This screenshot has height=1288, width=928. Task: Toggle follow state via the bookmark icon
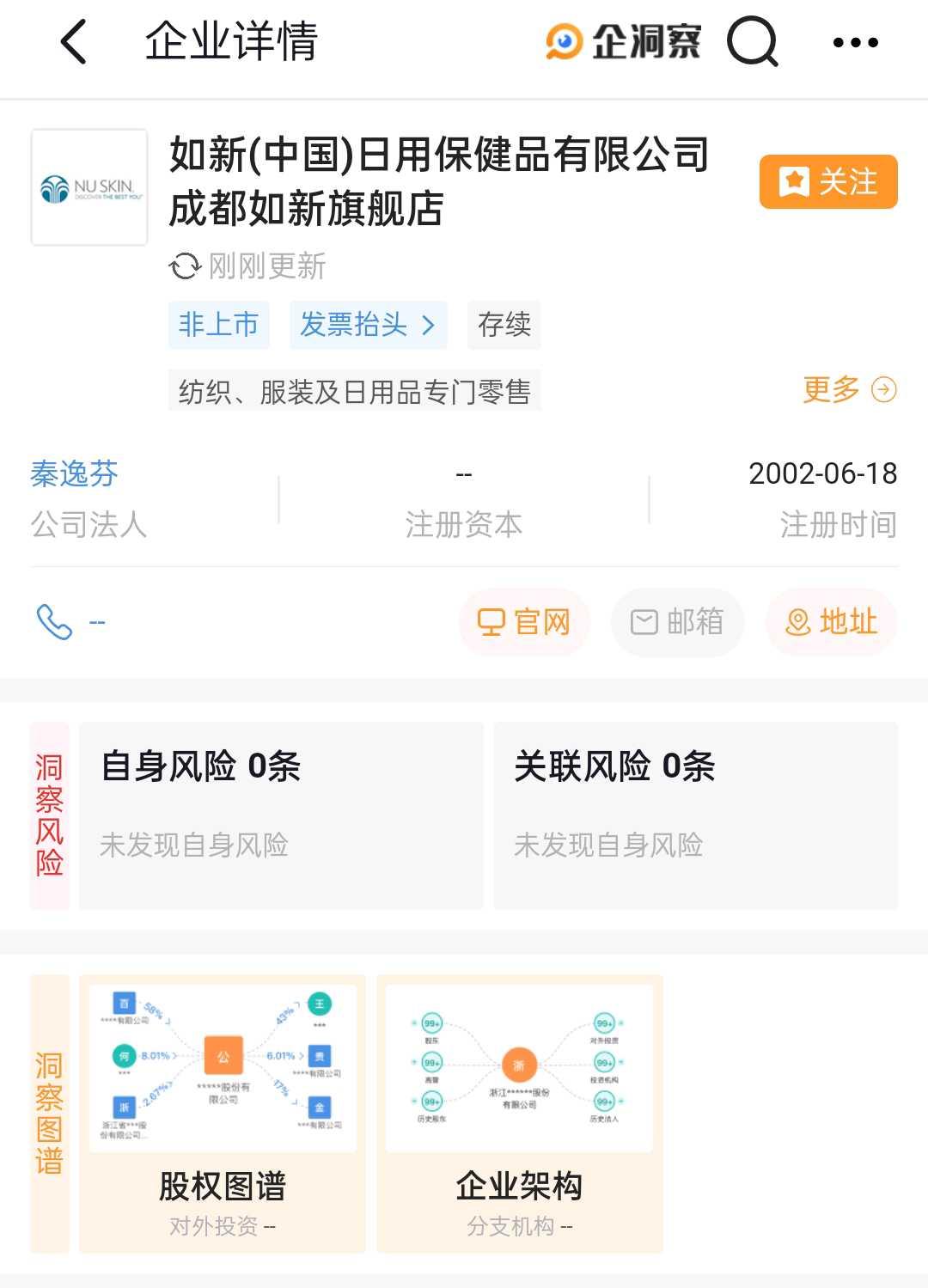coord(795,181)
